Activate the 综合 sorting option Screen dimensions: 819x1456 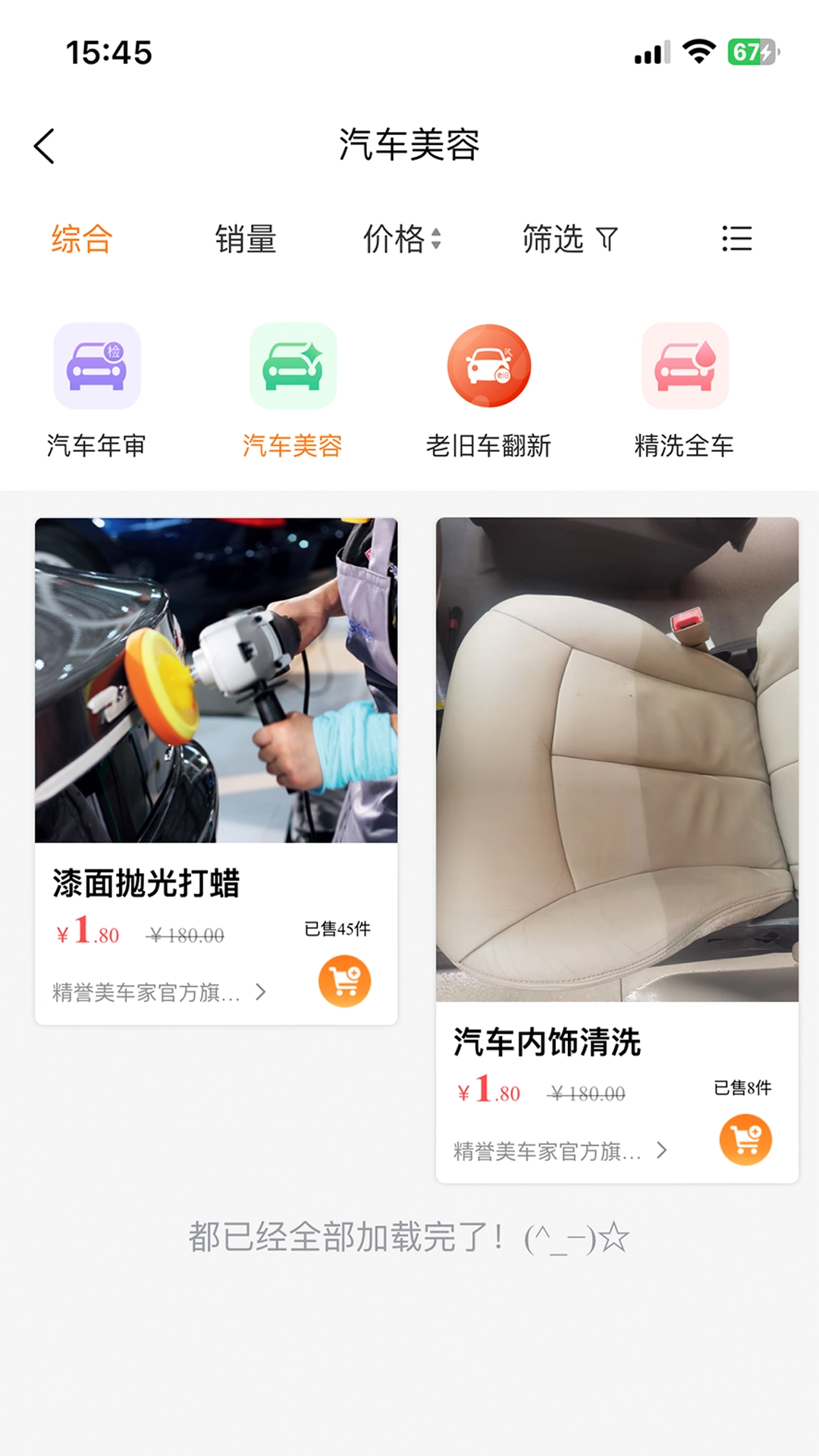point(80,239)
